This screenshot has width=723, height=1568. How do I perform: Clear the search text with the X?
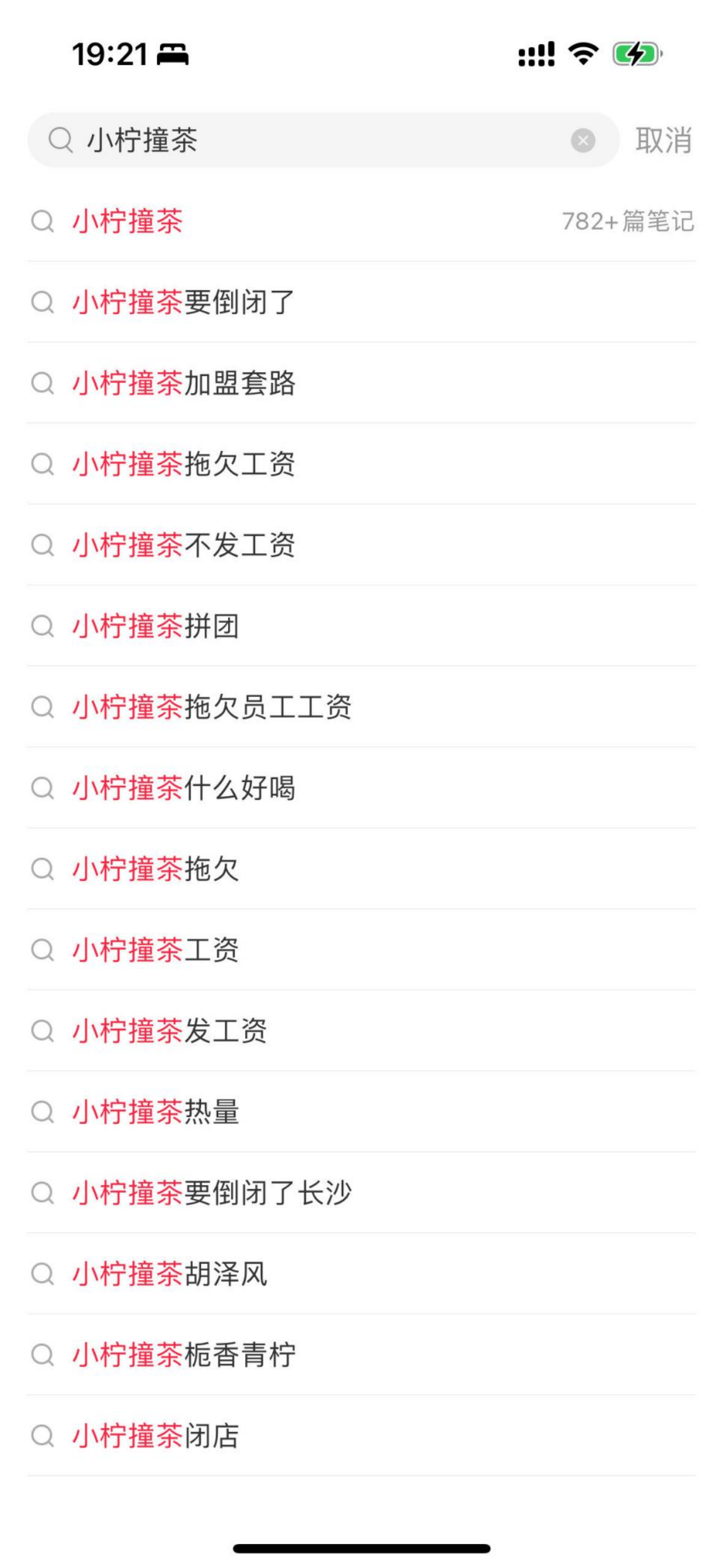point(583,140)
